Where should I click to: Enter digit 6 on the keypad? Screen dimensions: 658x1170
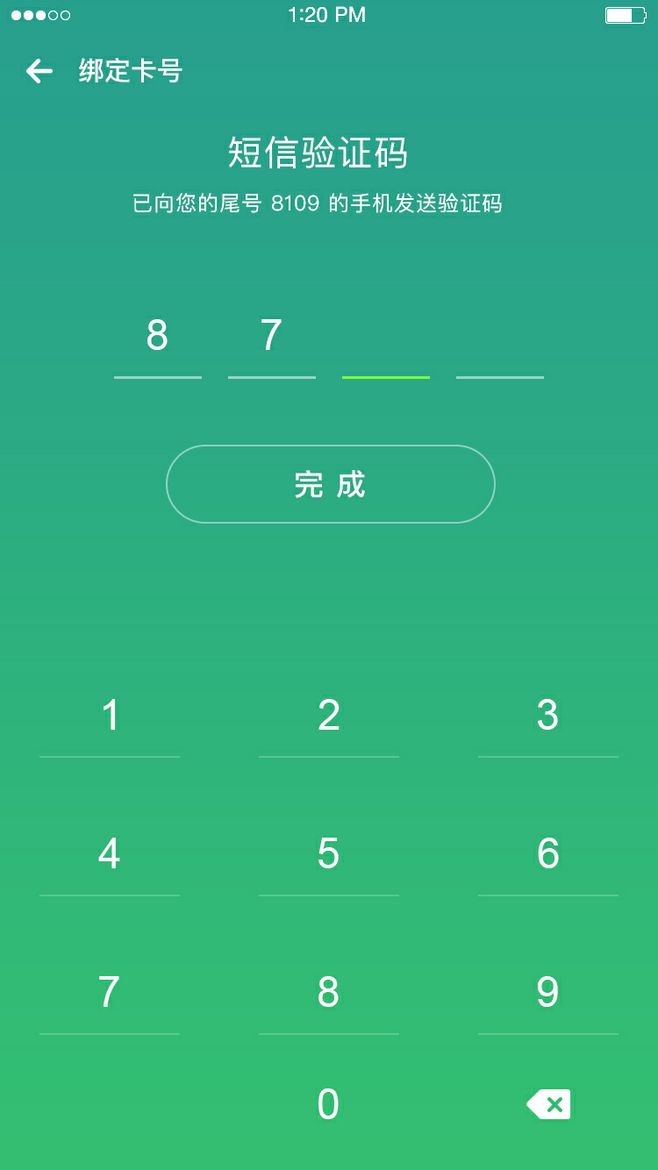(548, 853)
